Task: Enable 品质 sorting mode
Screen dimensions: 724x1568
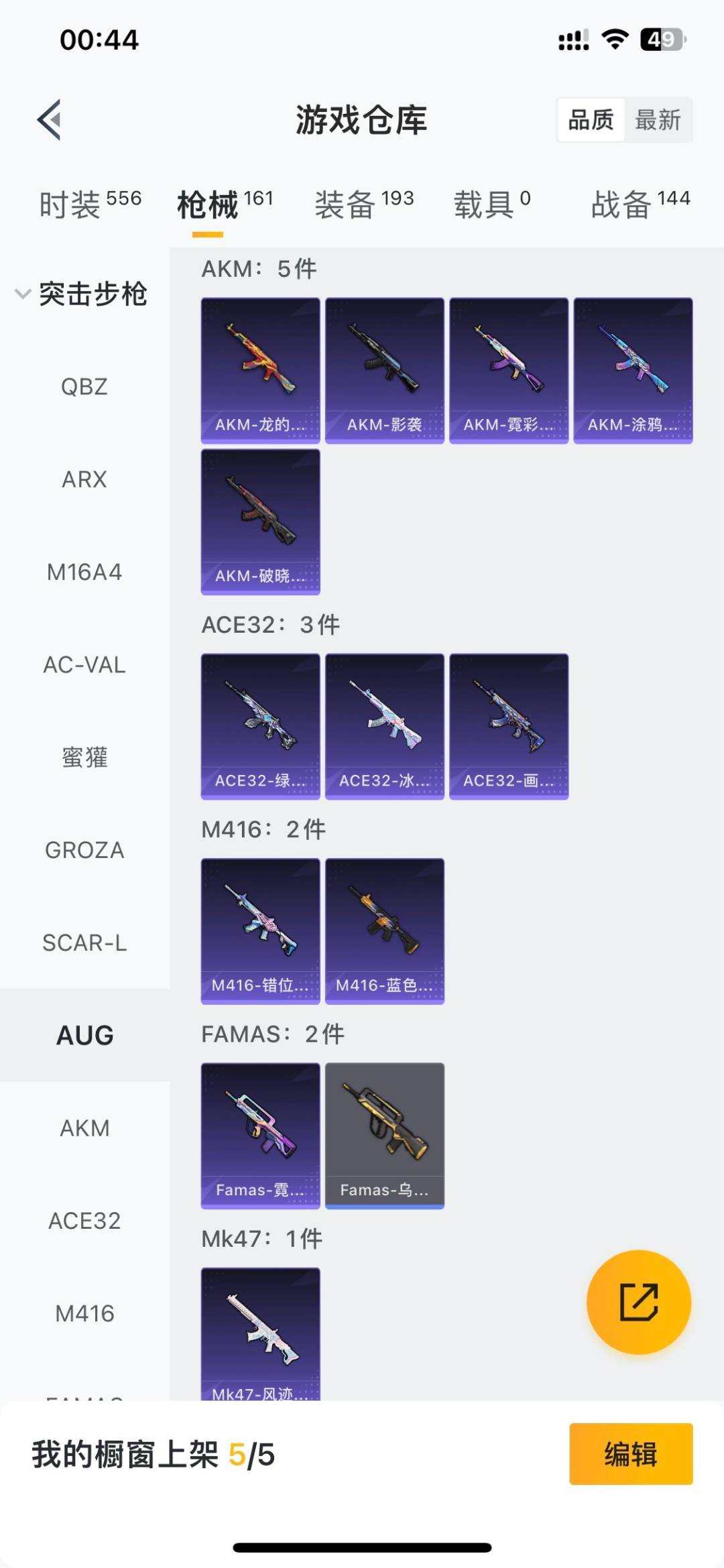Action: 592,121
